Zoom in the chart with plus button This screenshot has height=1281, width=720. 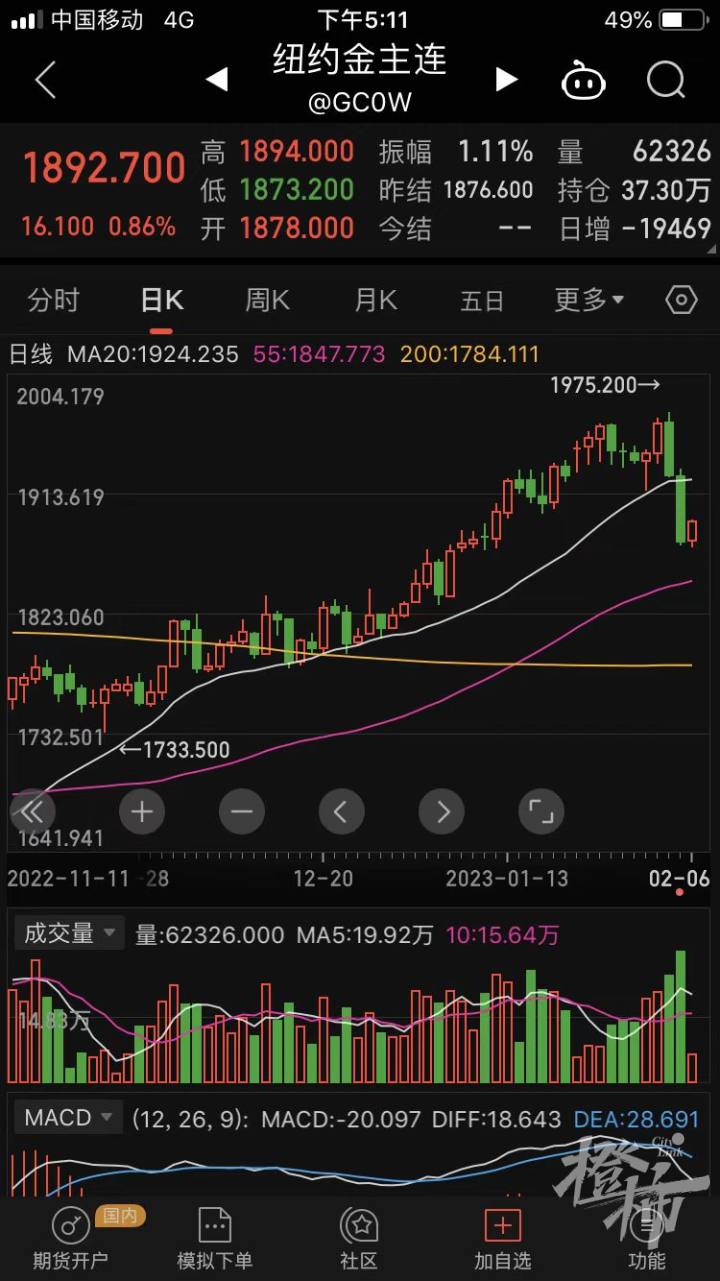(x=141, y=811)
